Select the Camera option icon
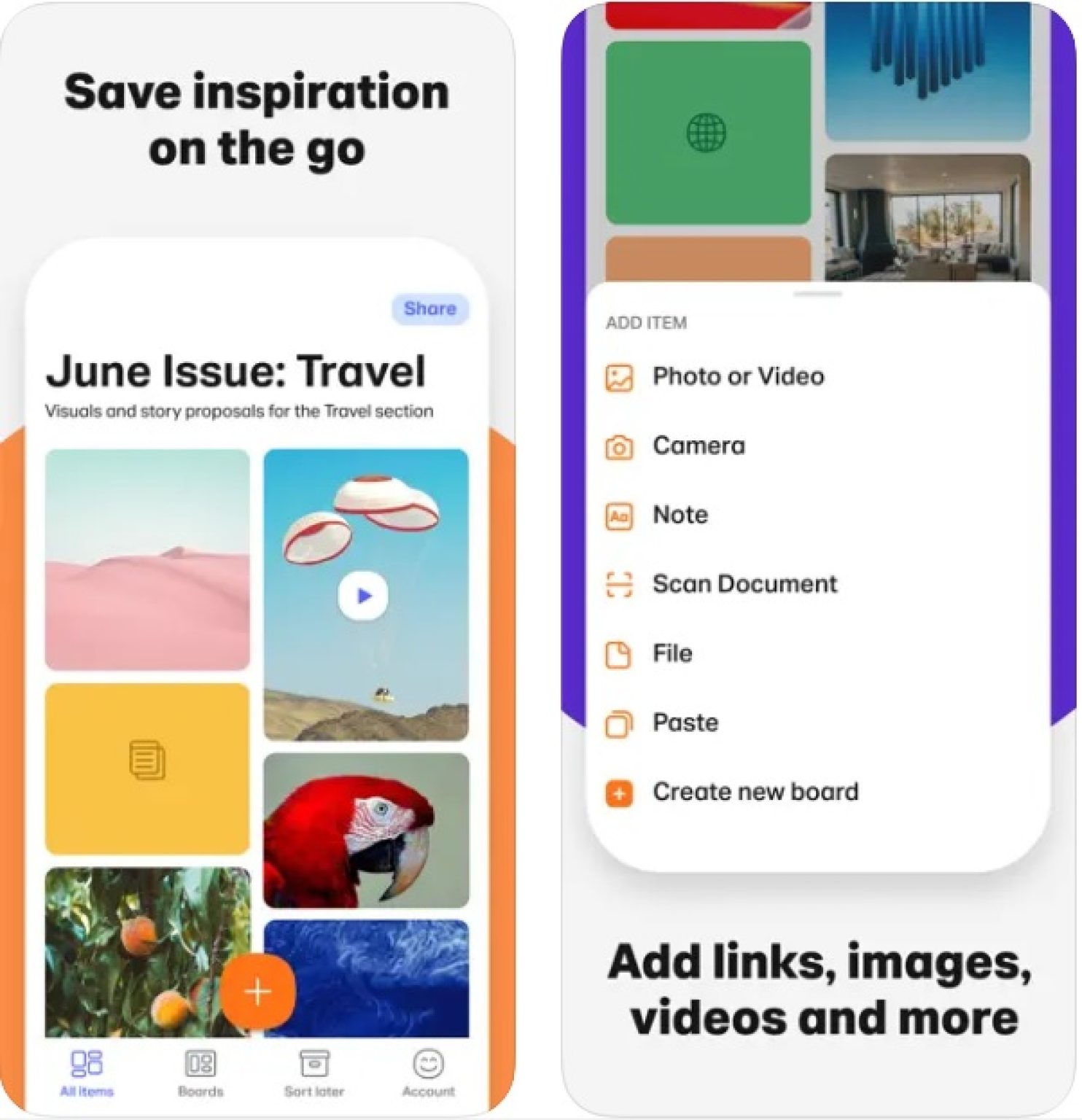 tap(619, 446)
